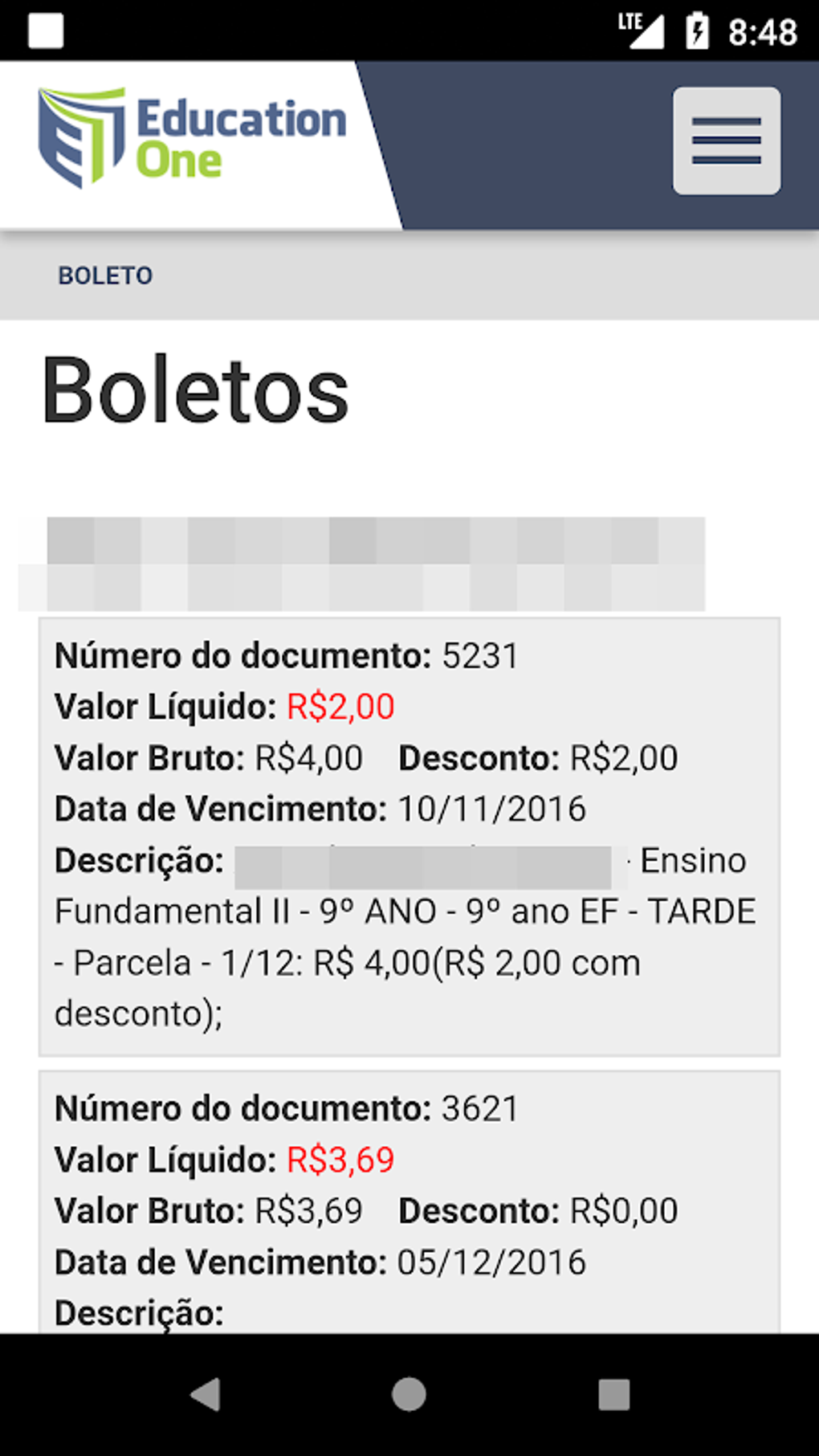
Task: Open boleto with document number 5231
Action: click(x=409, y=835)
